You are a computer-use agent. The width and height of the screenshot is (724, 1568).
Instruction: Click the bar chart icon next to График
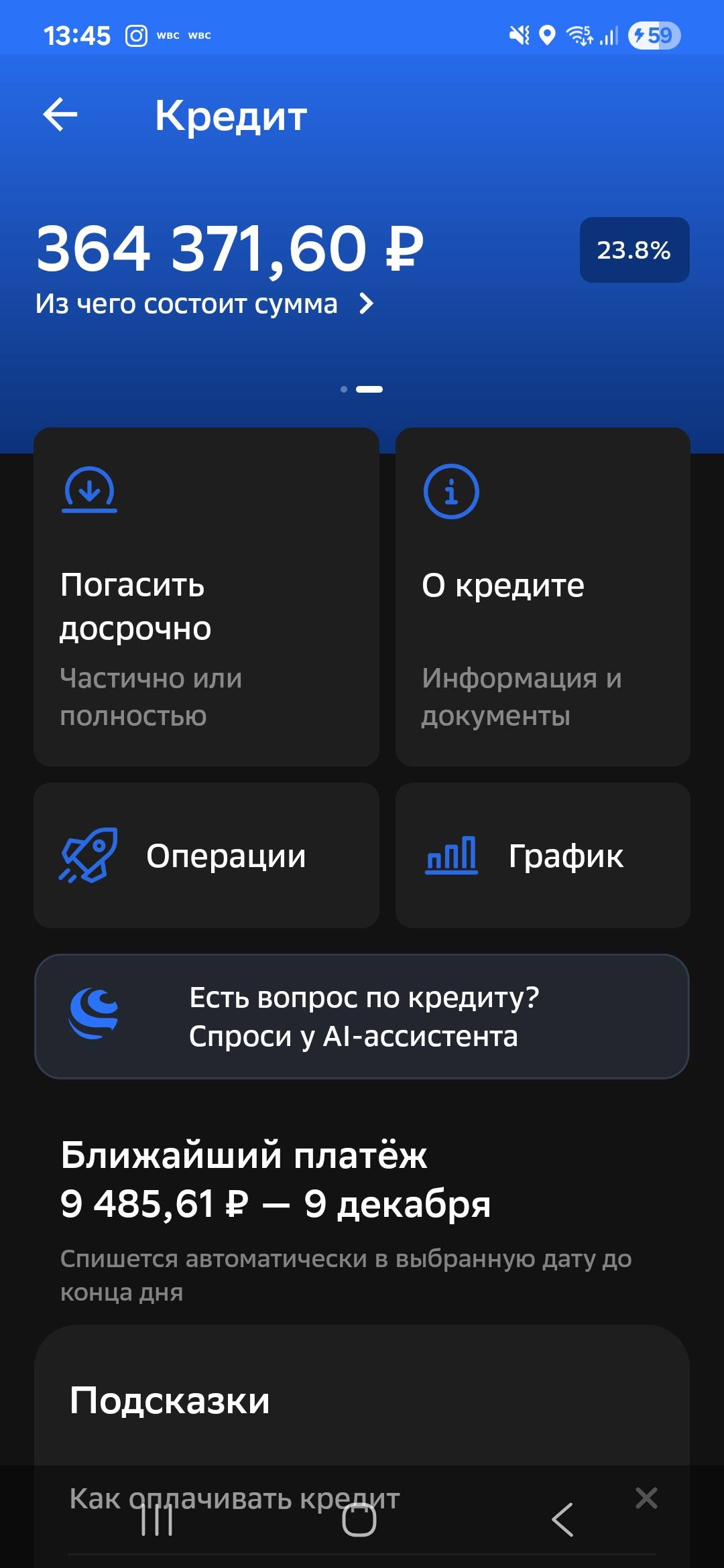[450, 854]
